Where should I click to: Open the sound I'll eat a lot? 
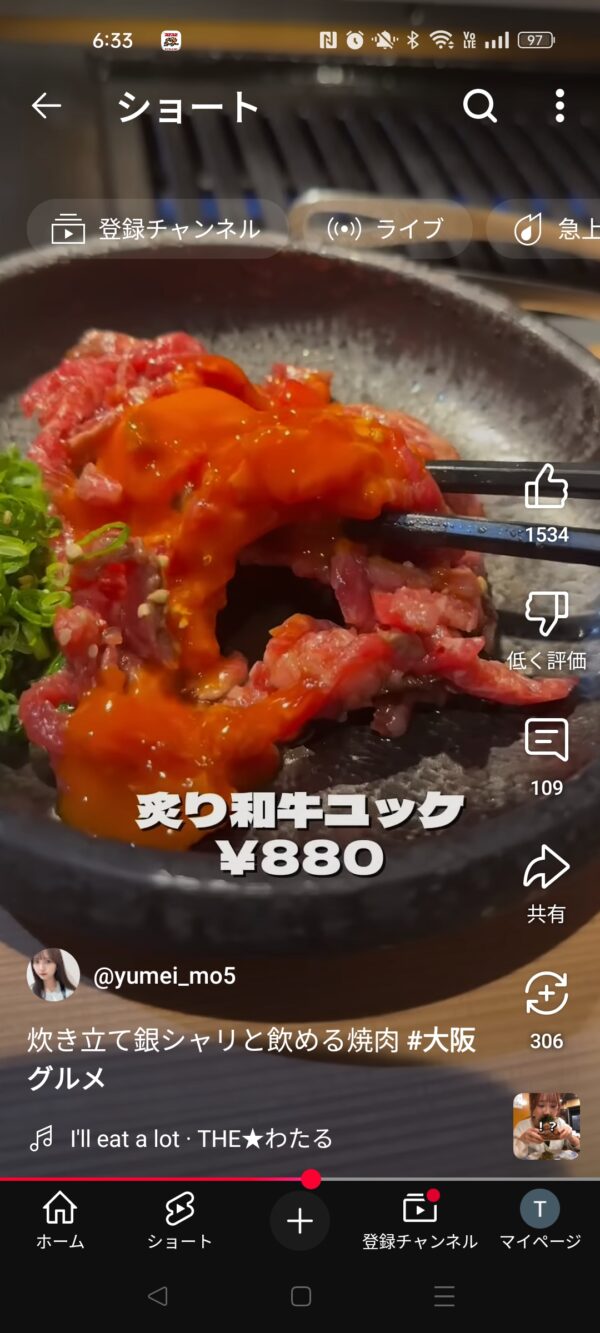(200, 1138)
